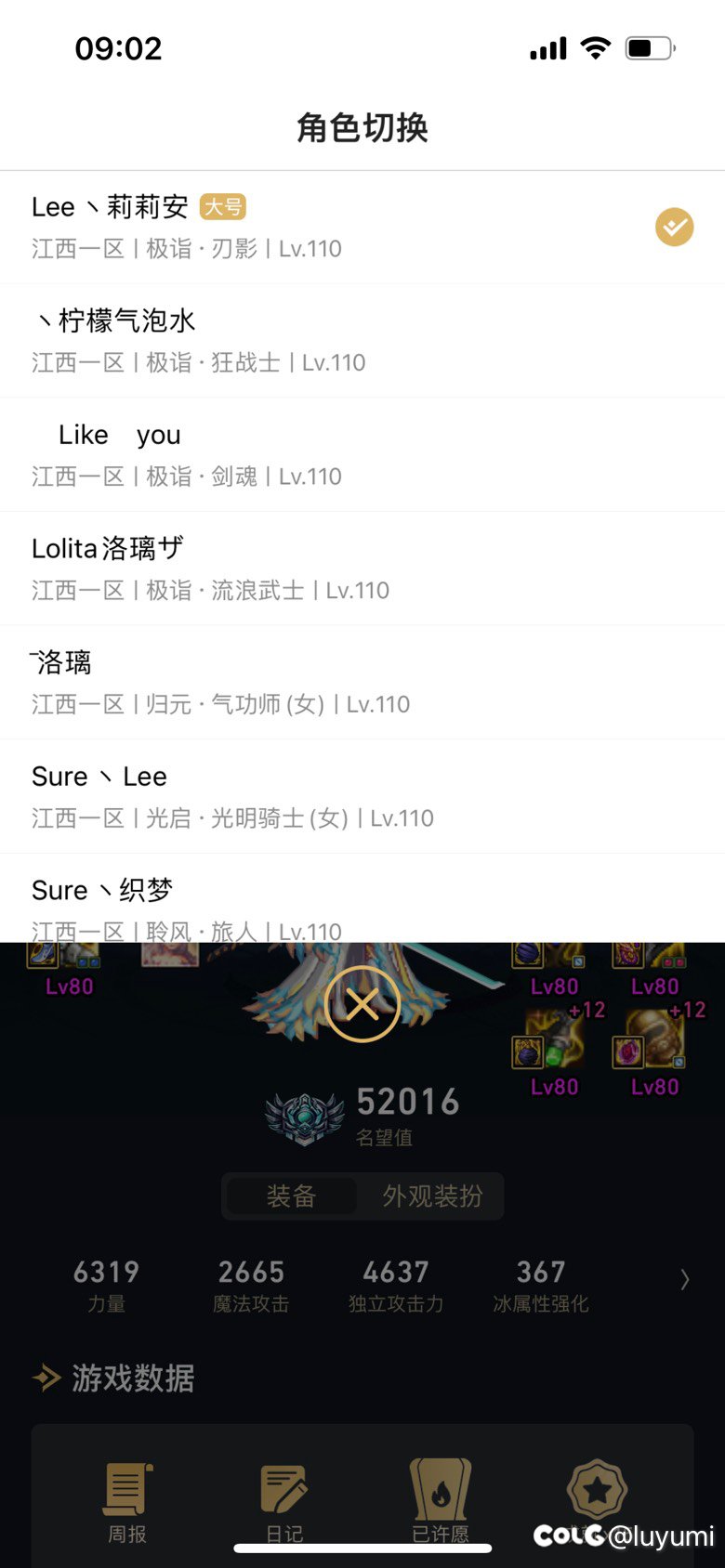
Task: Switch to character 丶柠檬气泡水
Action: pos(362,341)
